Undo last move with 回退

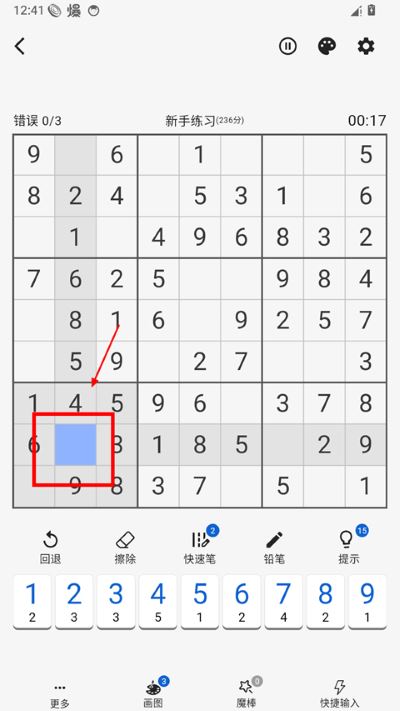50,548
